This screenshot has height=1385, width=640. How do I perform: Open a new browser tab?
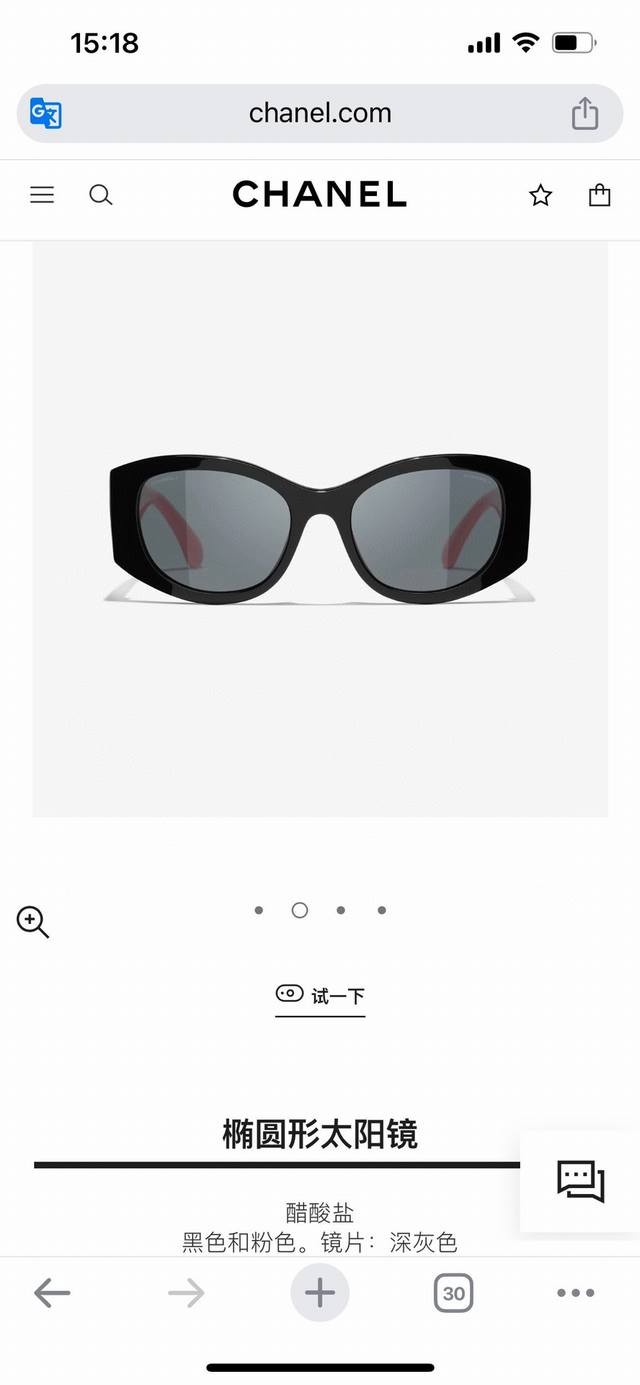click(320, 1293)
